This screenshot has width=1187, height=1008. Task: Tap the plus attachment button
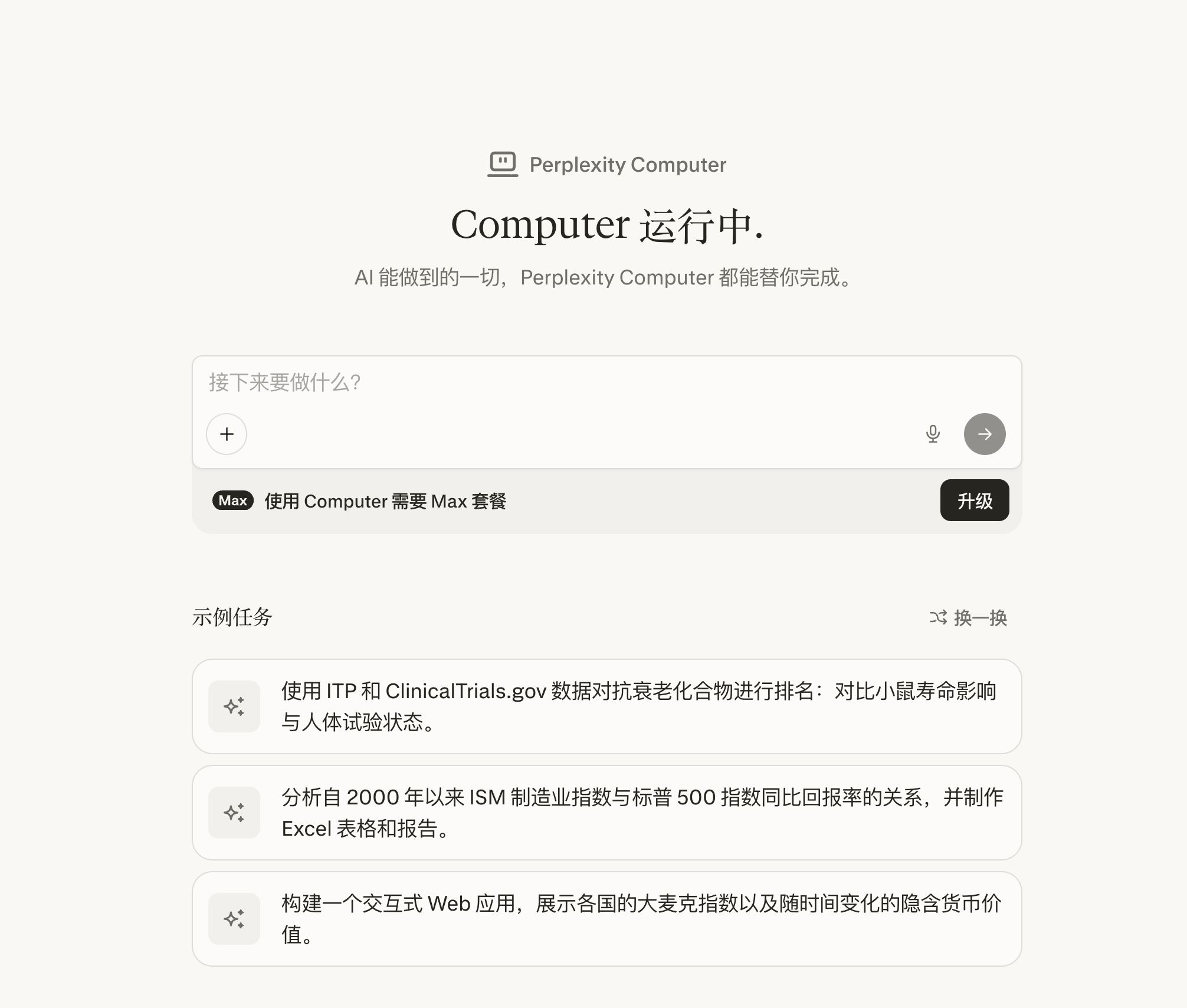pyautogui.click(x=227, y=434)
